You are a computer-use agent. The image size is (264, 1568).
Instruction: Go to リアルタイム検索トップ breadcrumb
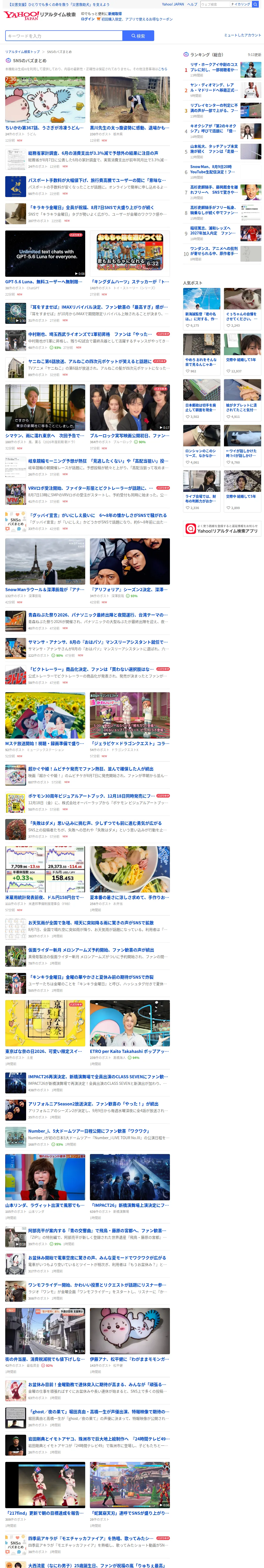point(22,52)
